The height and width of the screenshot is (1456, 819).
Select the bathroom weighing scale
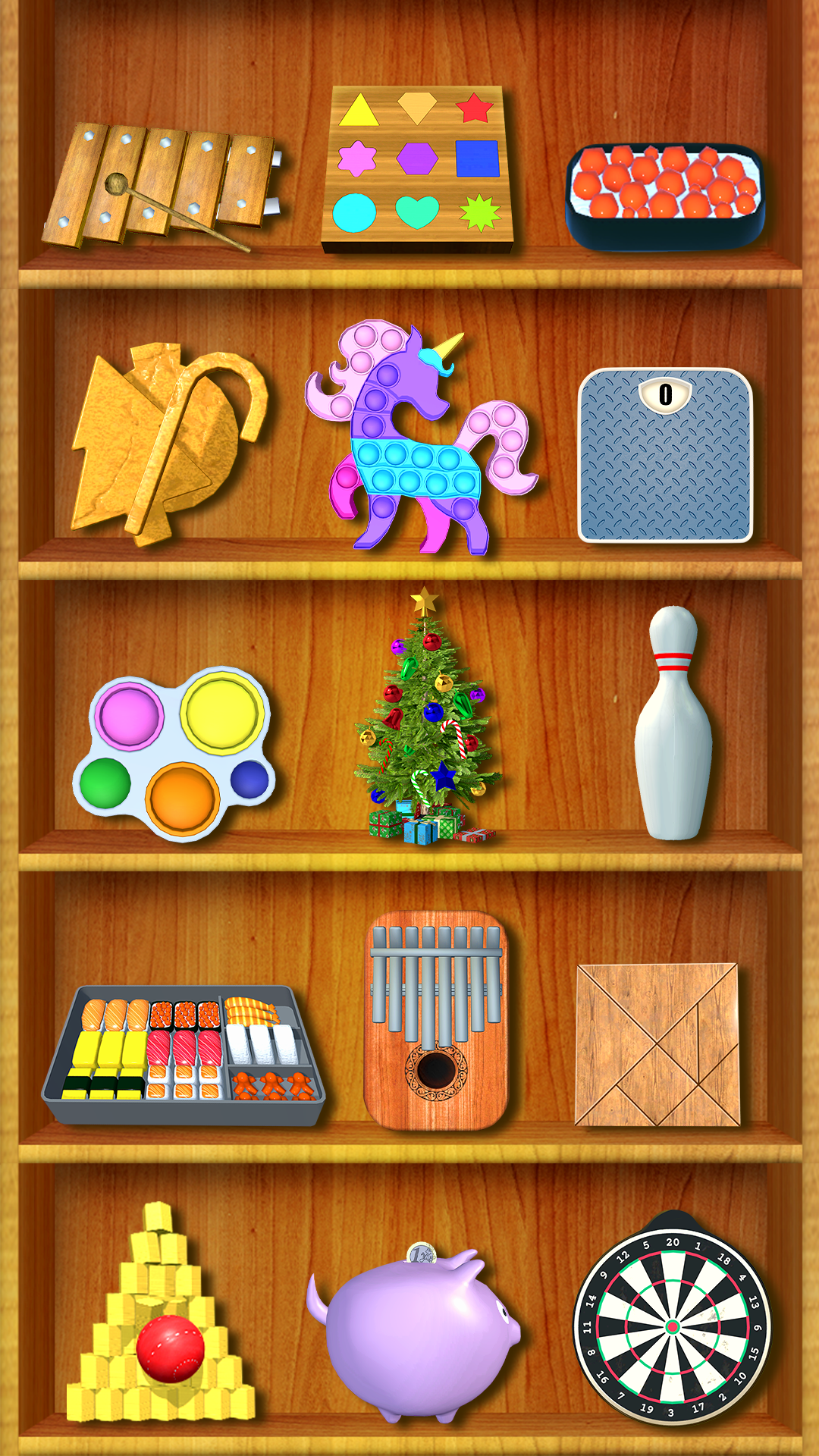click(667, 455)
